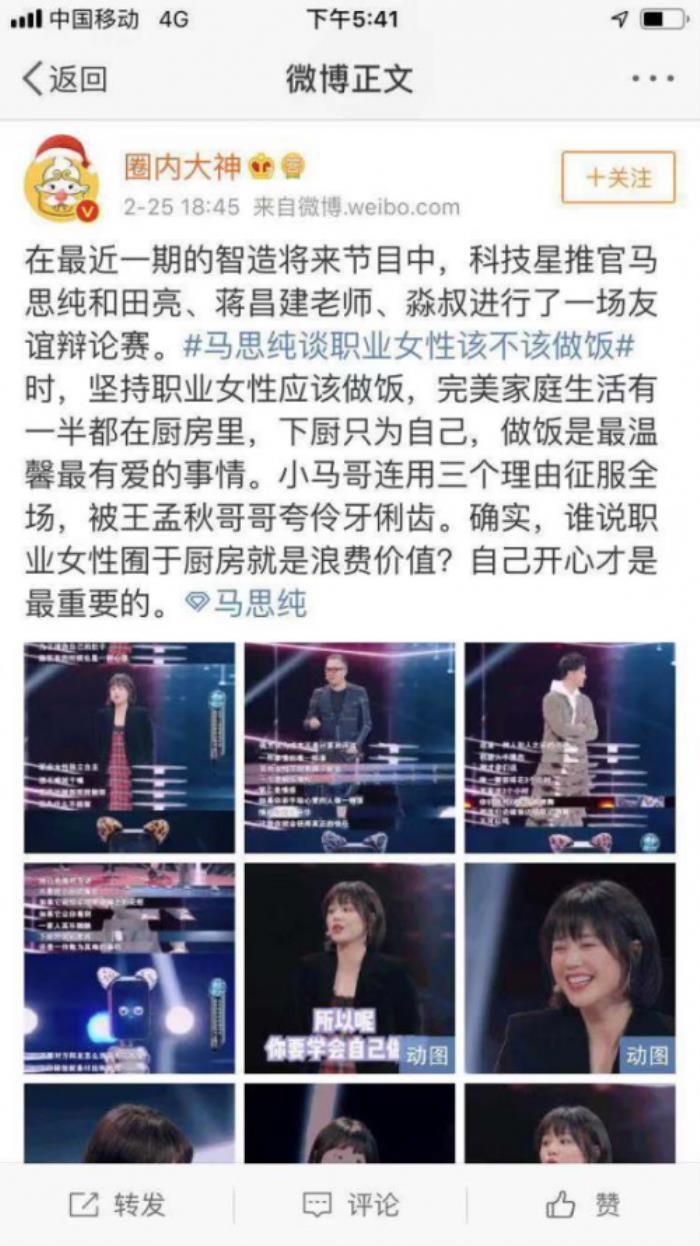
Task: Open the photo of the robot on stage
Action: point(129,968)
